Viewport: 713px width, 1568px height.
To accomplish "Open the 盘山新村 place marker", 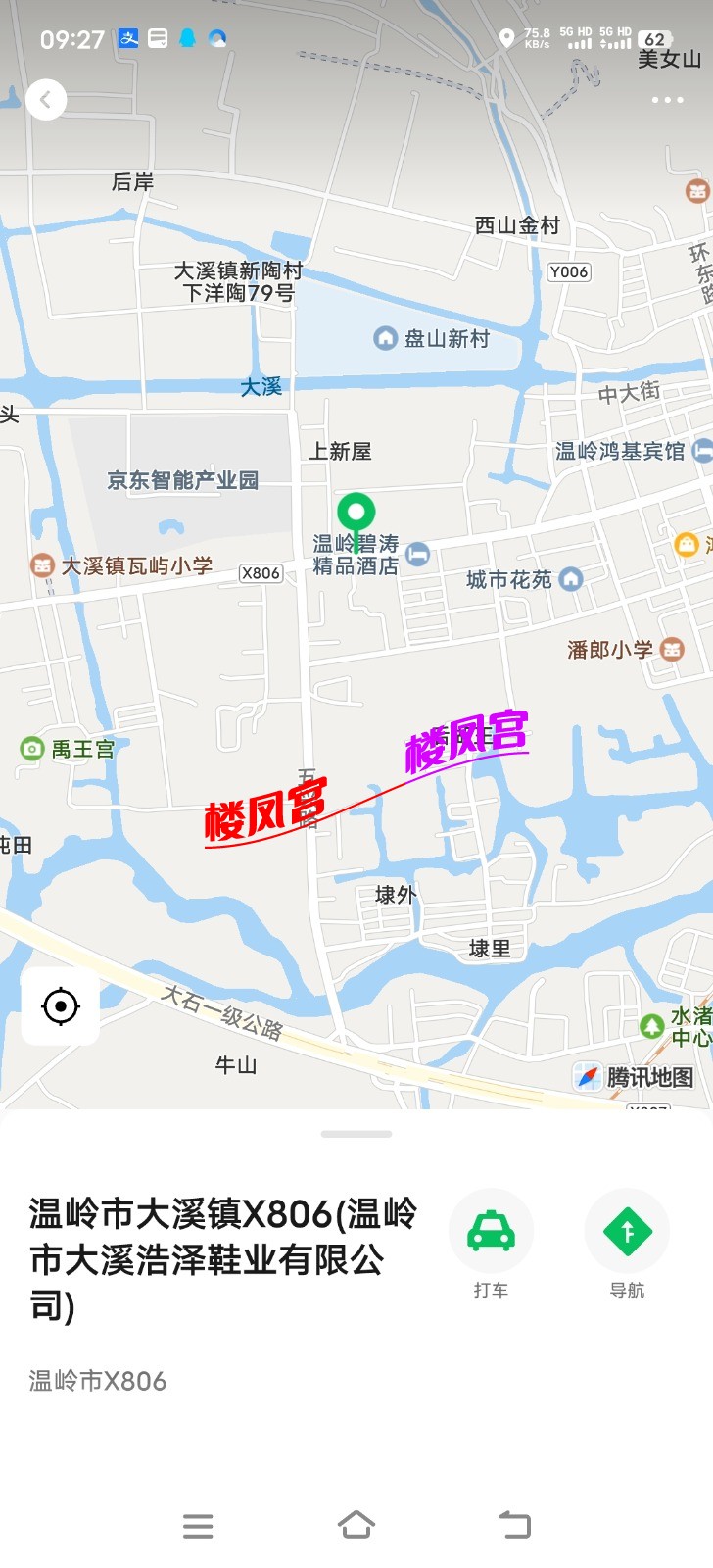I will pyautogui.click(x=386, y=339).
